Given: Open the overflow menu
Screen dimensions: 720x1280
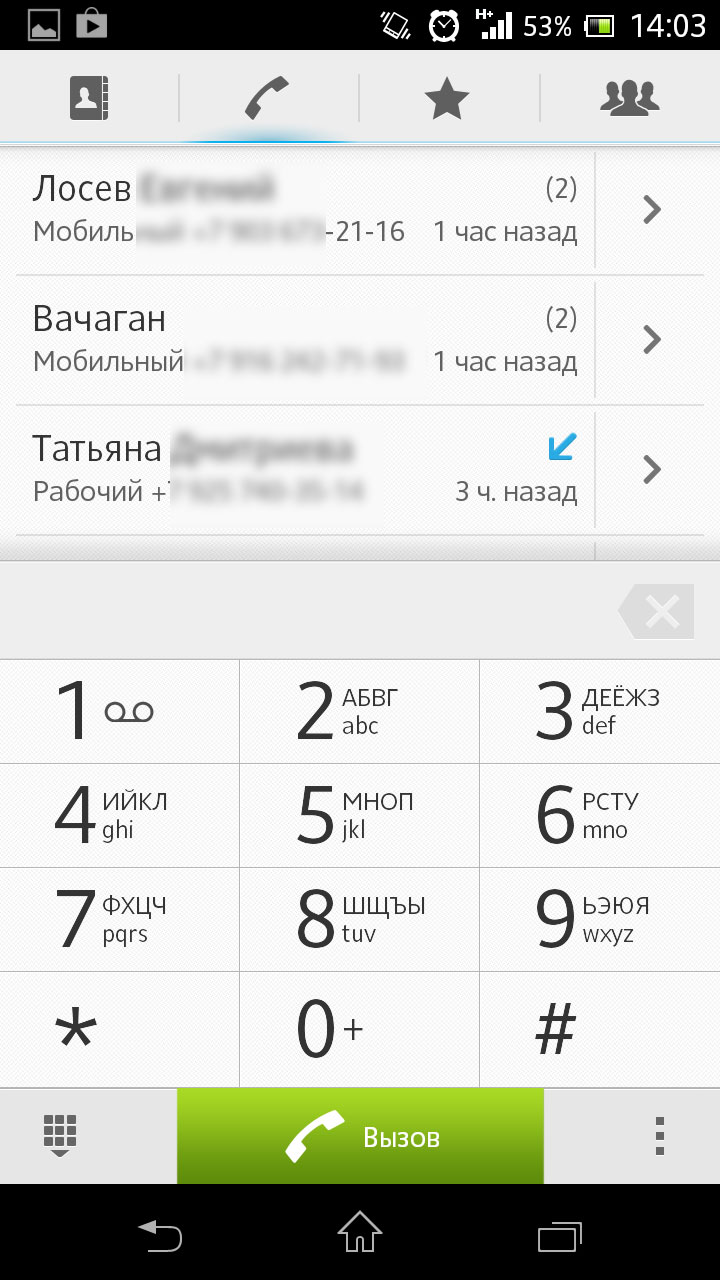Looking at the screenshot, I should pyautogui.click(x=659, y=1137).
